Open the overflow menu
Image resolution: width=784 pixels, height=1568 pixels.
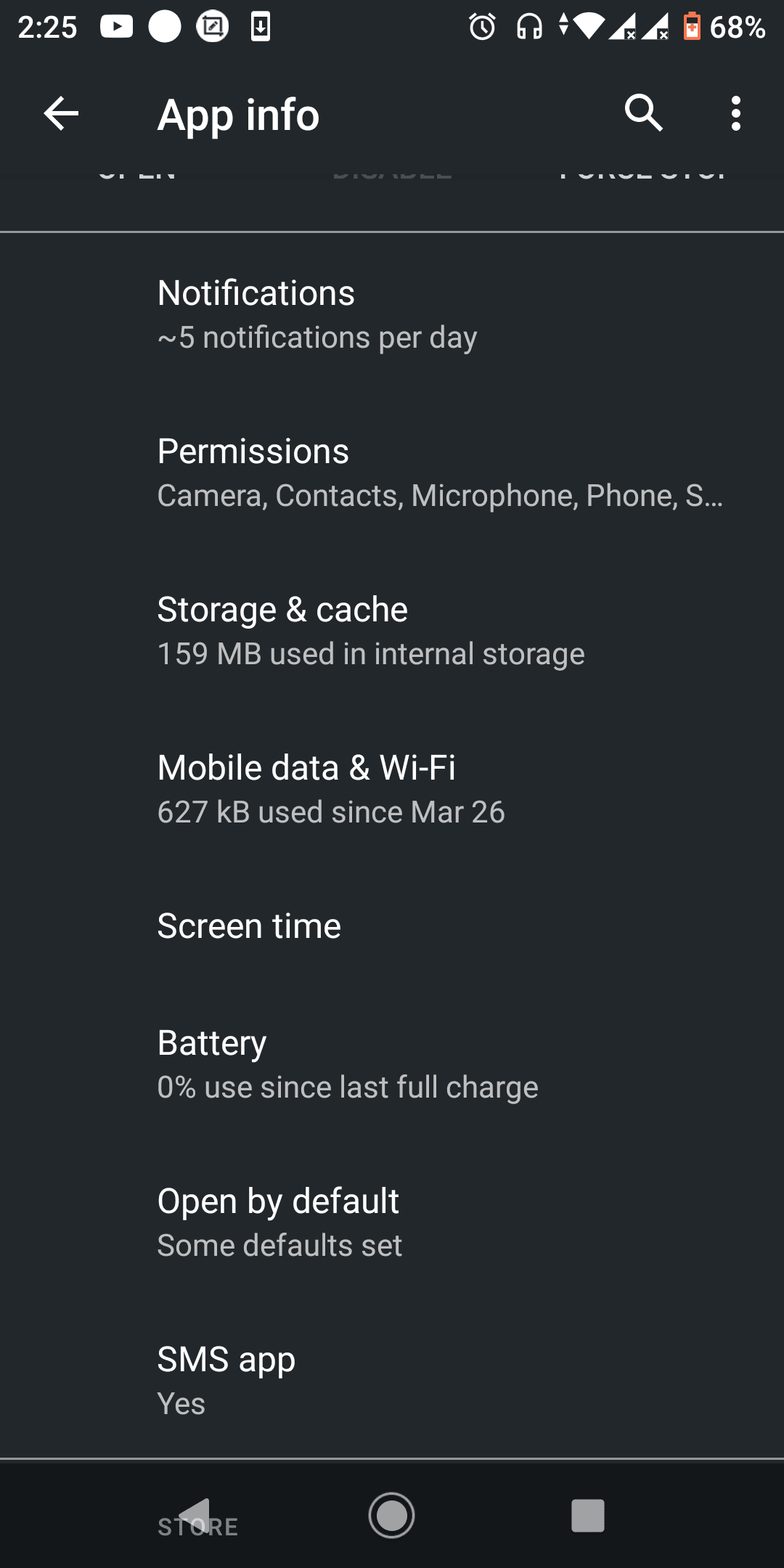[x=735, y=114]
